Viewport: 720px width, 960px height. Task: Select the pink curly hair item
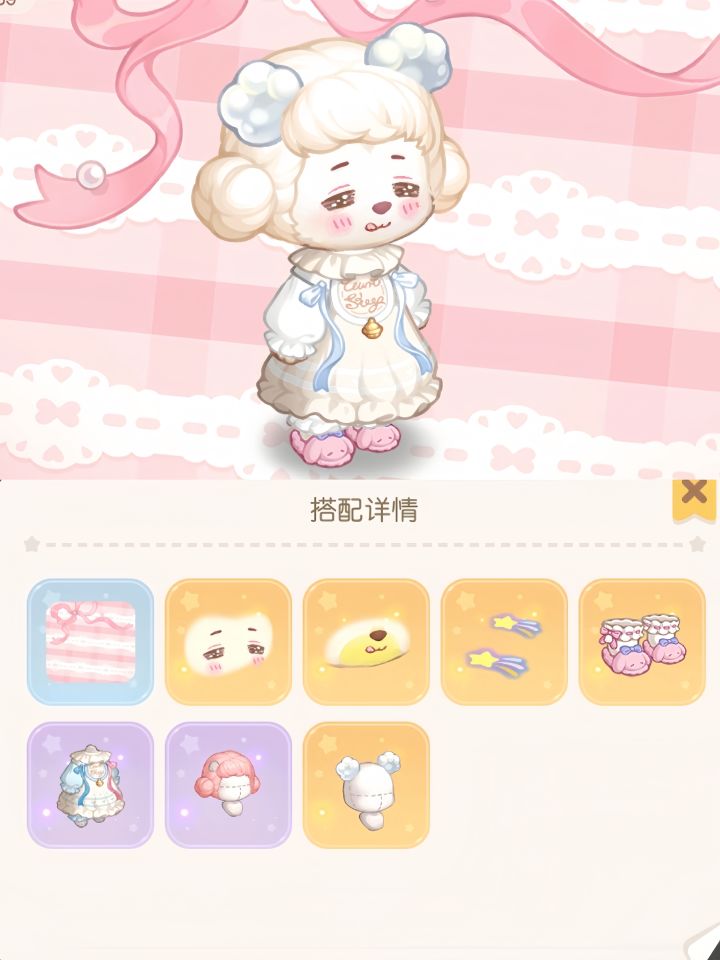227,785
